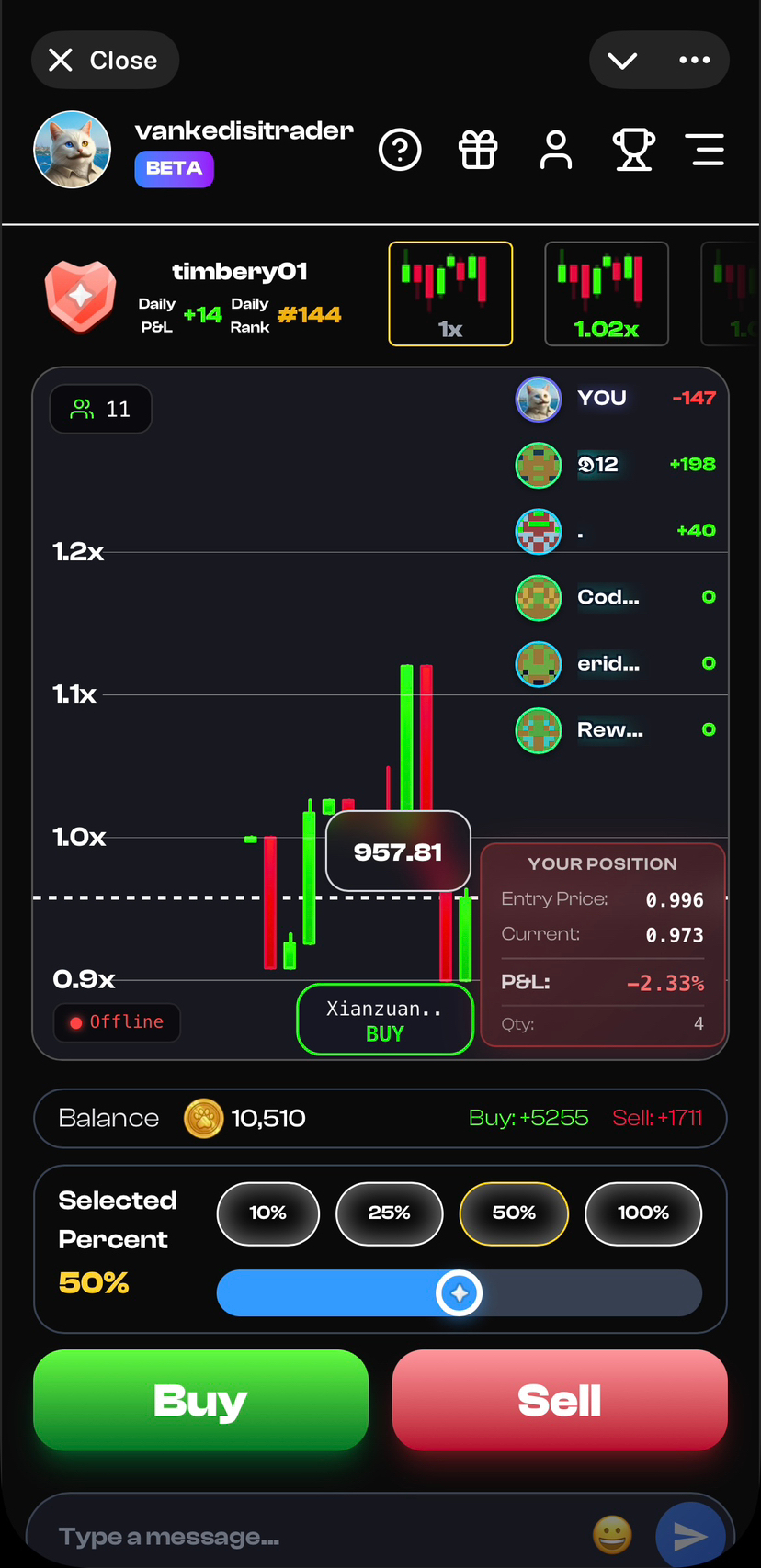Open the profile person icon
The height and width of the screenshot is (1568, 761).
point(556,150)
